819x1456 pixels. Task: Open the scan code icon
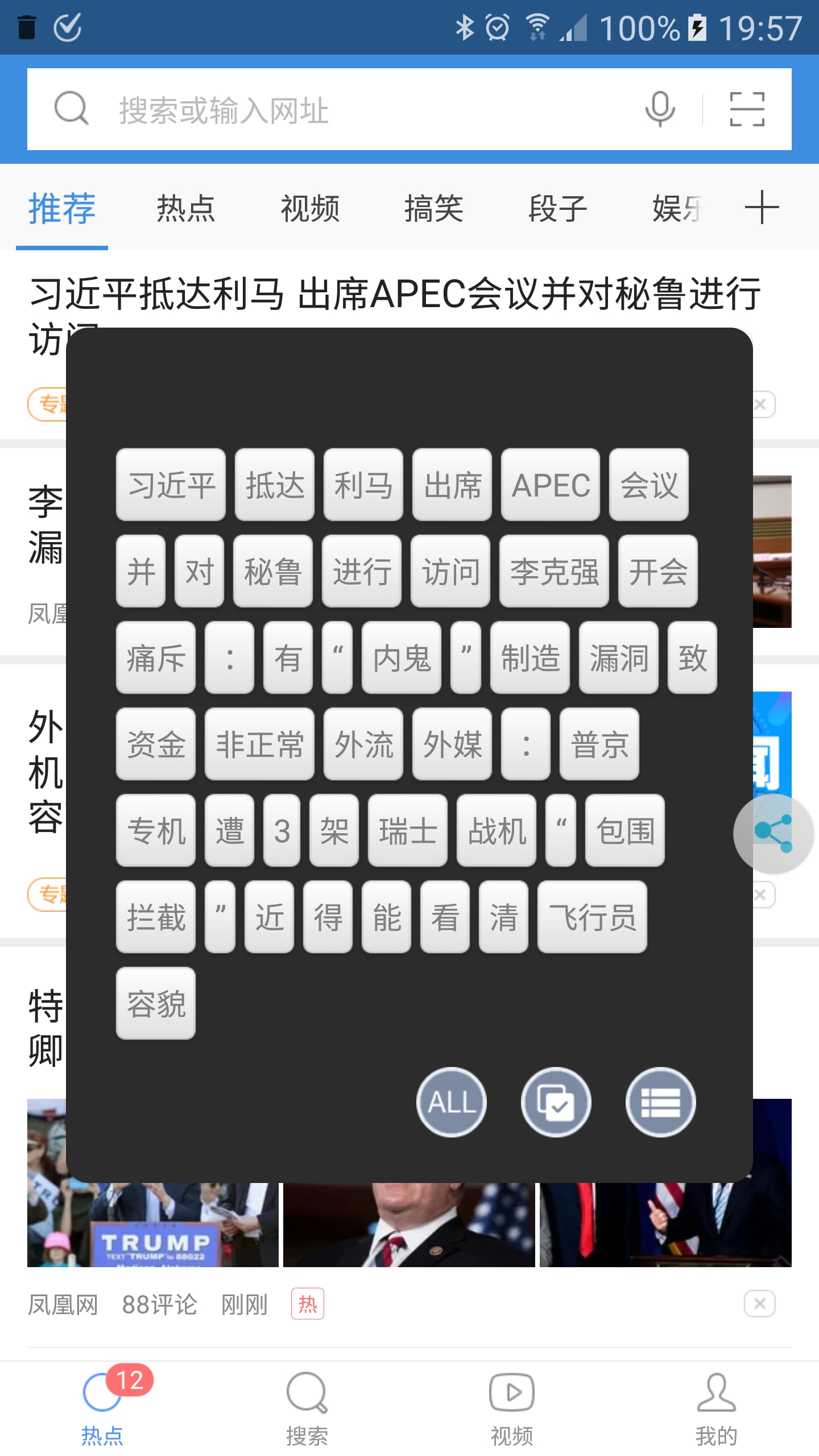tap(747, 109)
